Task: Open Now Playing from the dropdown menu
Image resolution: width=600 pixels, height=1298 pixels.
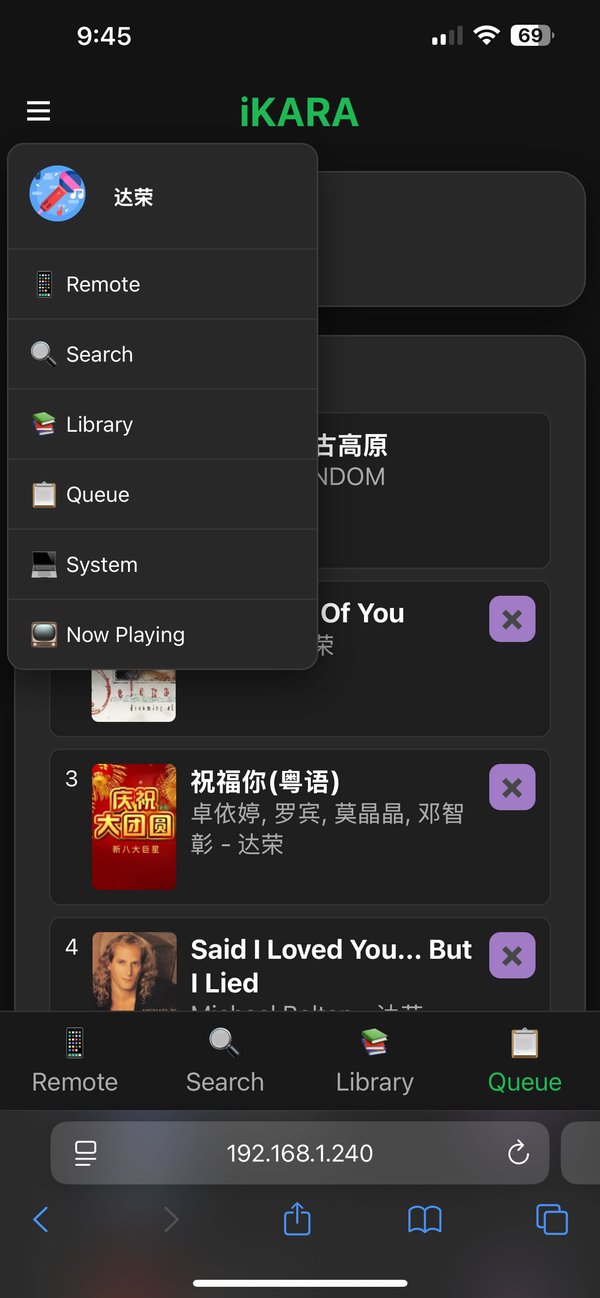Action: 162,634
